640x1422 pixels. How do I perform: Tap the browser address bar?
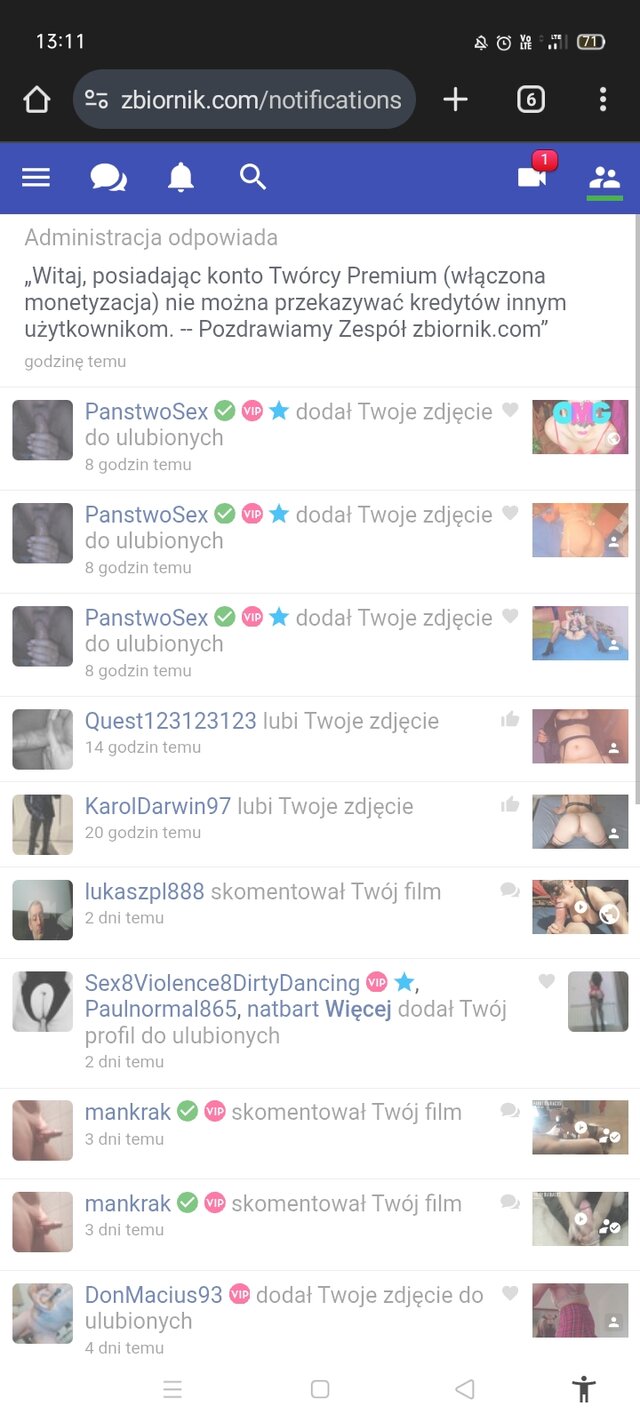click(245, 100)
